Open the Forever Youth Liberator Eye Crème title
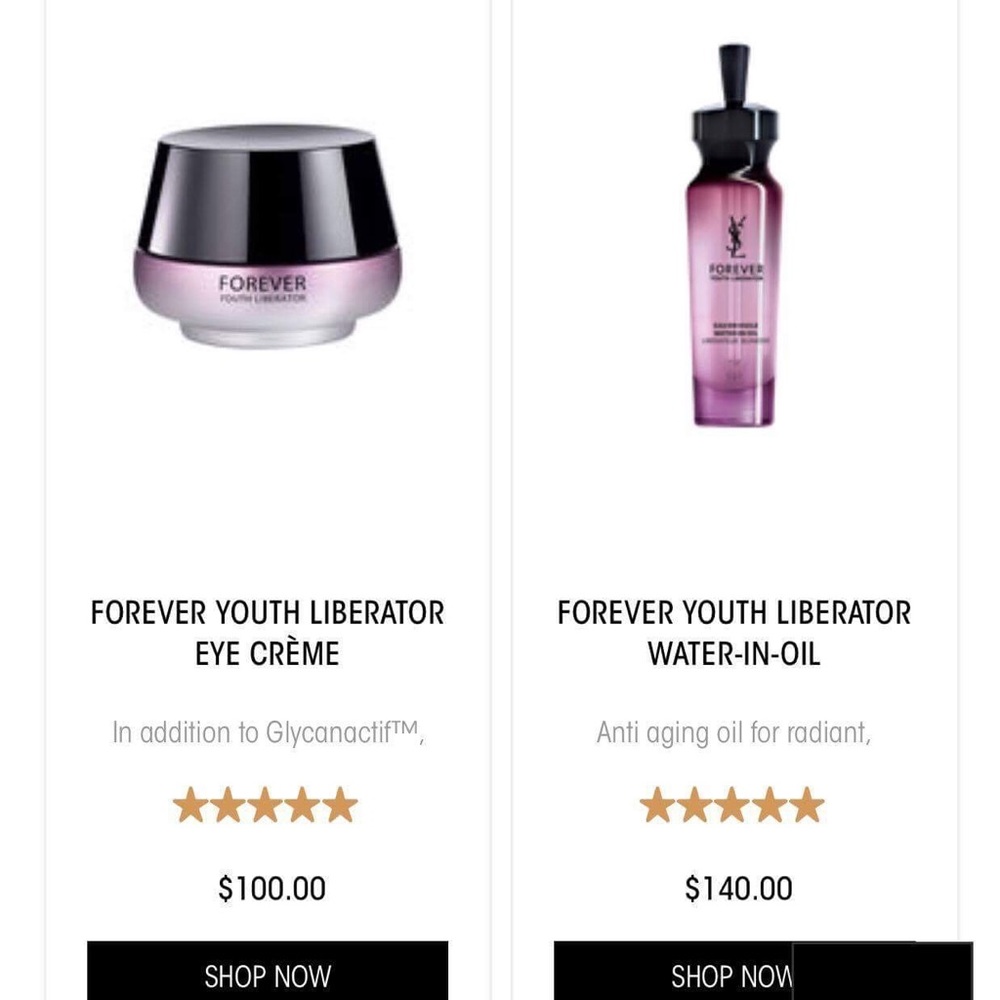1000x1000 pixels. coord(267,632)
